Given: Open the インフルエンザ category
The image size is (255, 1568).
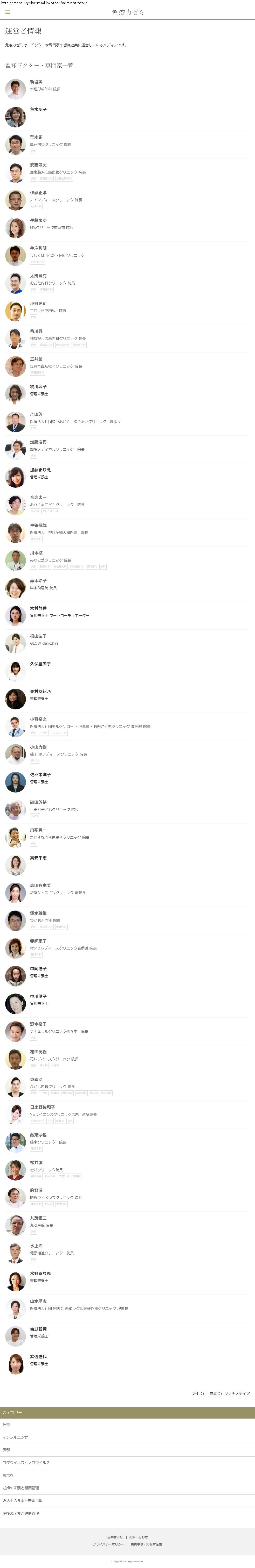Looking at the screenshot, I should coord(15,1437).
